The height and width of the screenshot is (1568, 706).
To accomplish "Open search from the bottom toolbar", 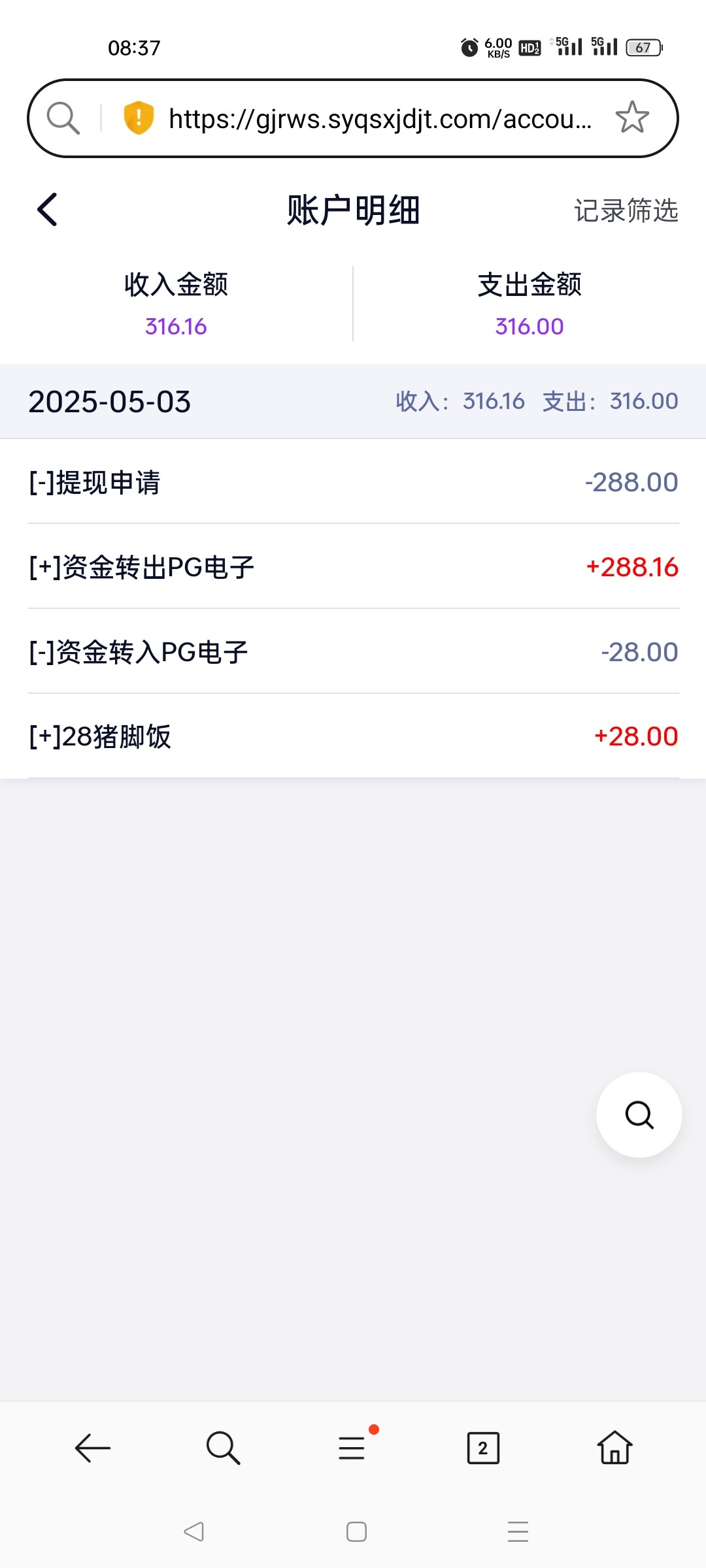I will [x=223, y=1448].
